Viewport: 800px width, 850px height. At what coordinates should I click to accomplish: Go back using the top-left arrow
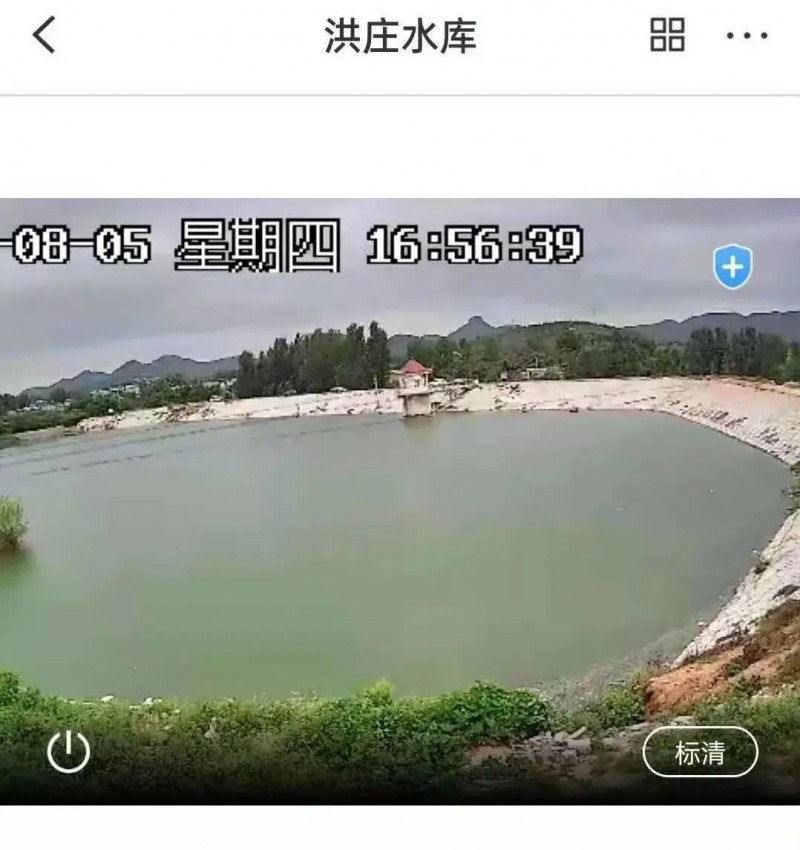tap(44, 36)
